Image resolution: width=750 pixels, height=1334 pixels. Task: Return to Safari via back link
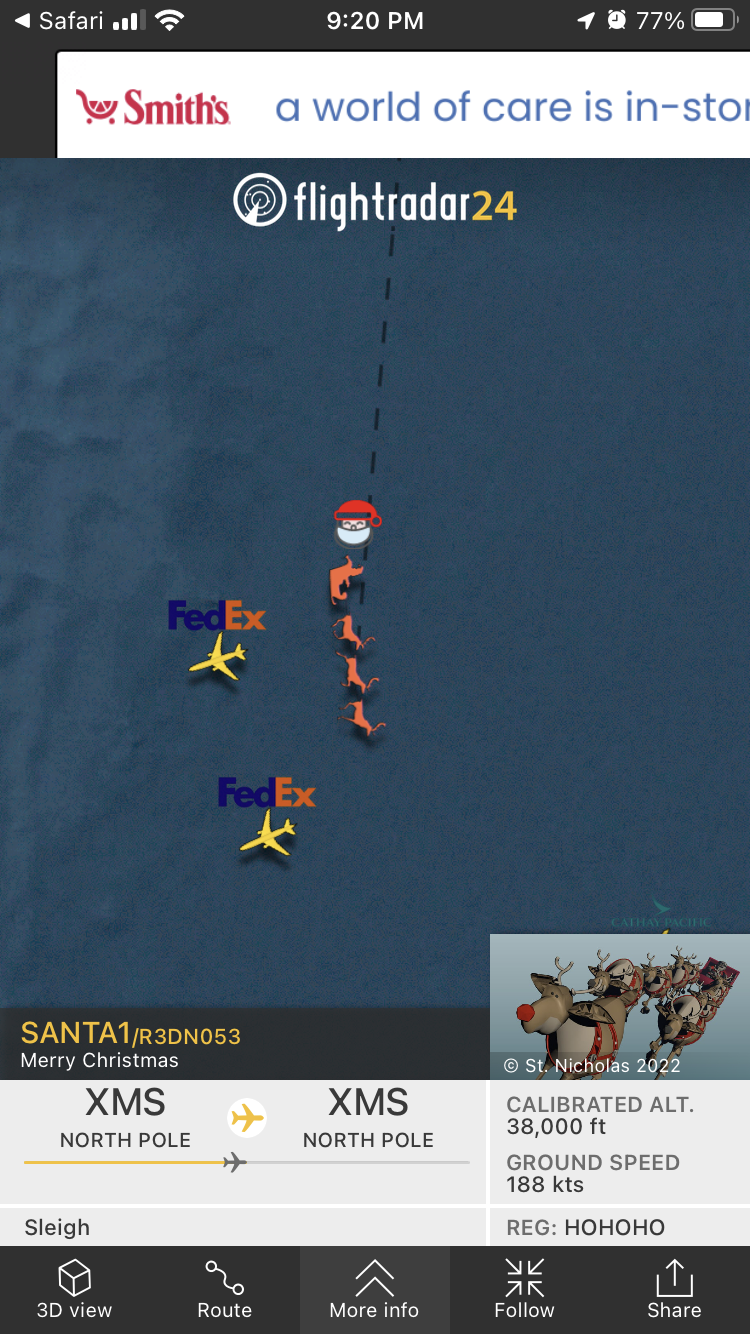coord(60,20)
